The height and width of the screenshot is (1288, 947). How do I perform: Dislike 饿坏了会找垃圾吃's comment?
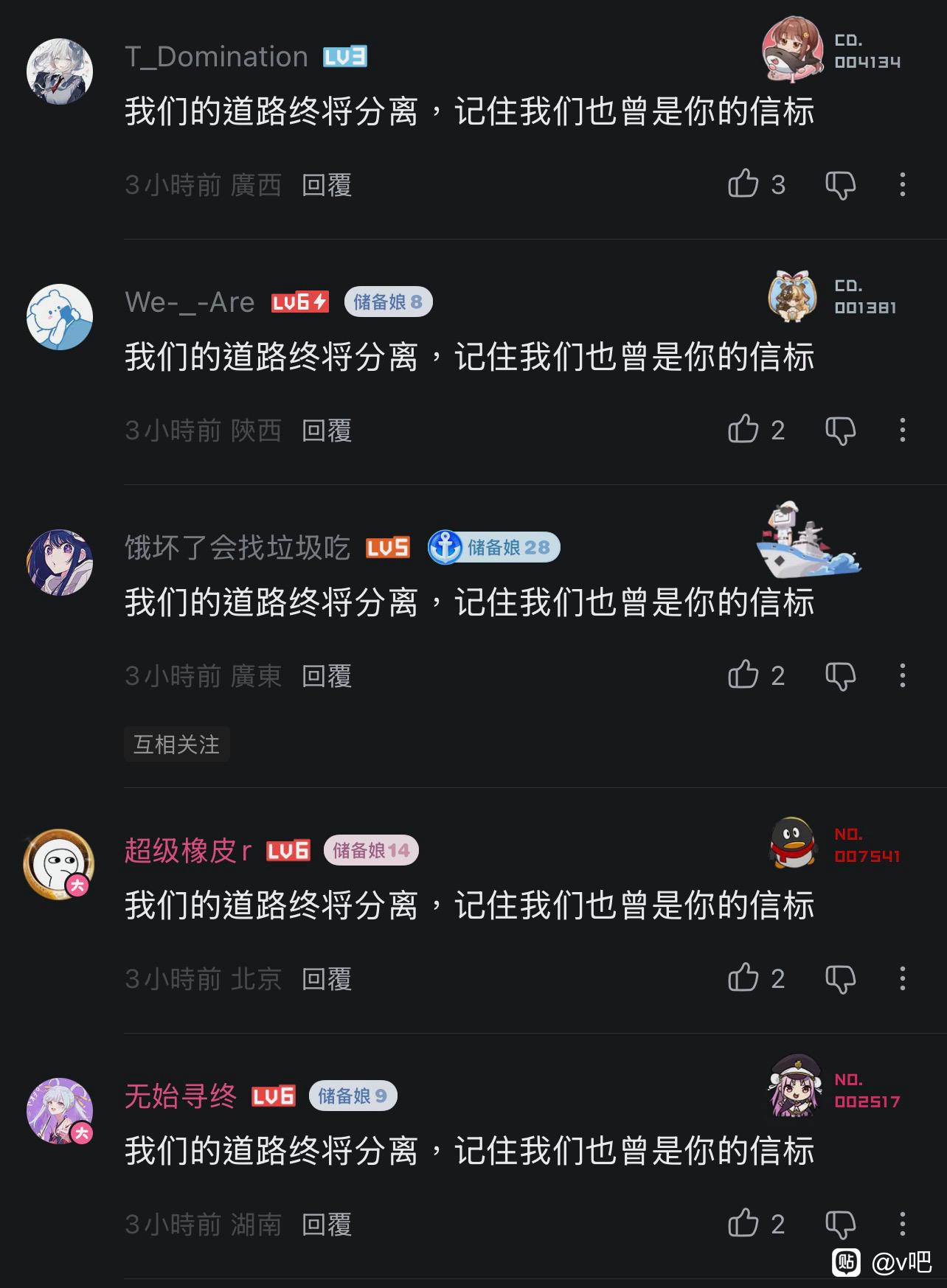840,676
